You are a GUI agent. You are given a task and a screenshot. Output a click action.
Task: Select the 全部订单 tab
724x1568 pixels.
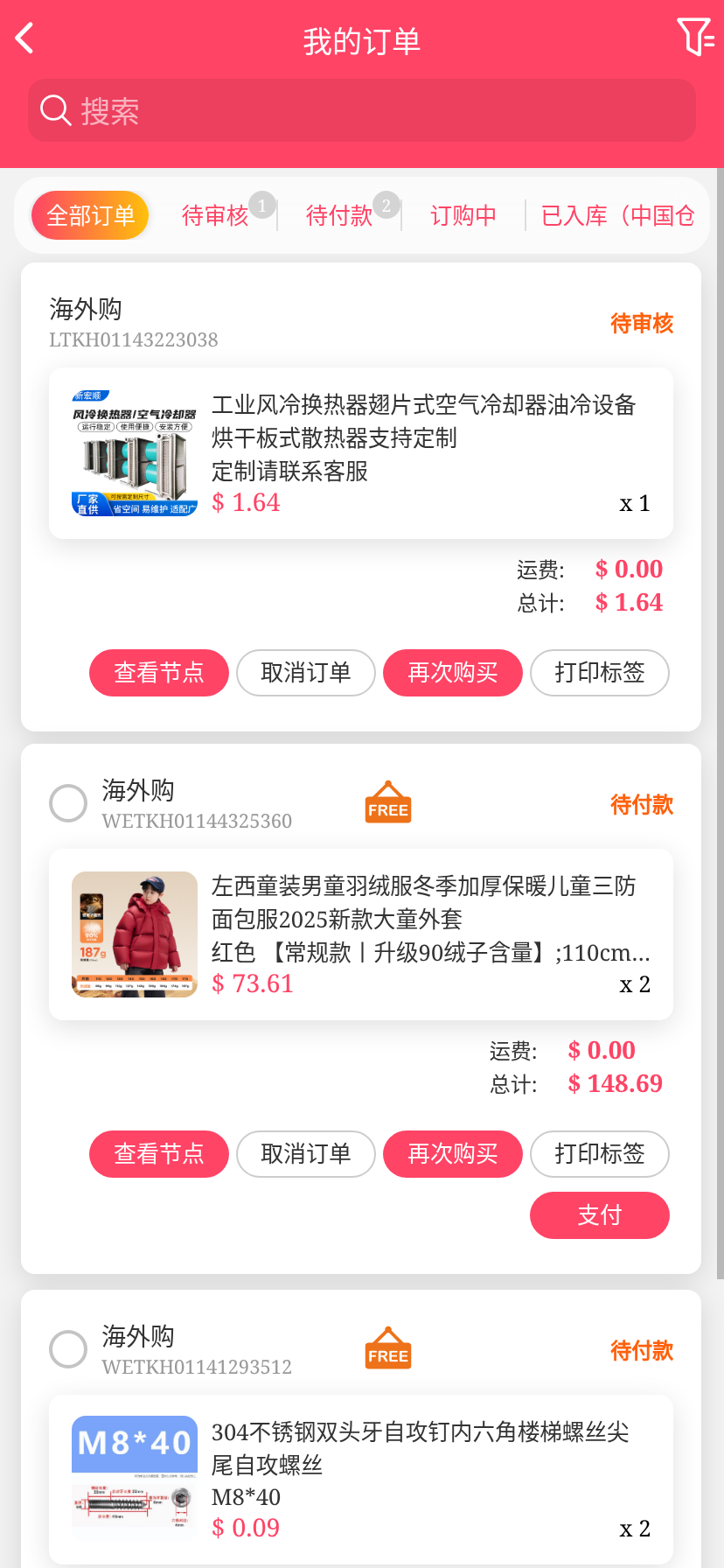coord(90,215)
